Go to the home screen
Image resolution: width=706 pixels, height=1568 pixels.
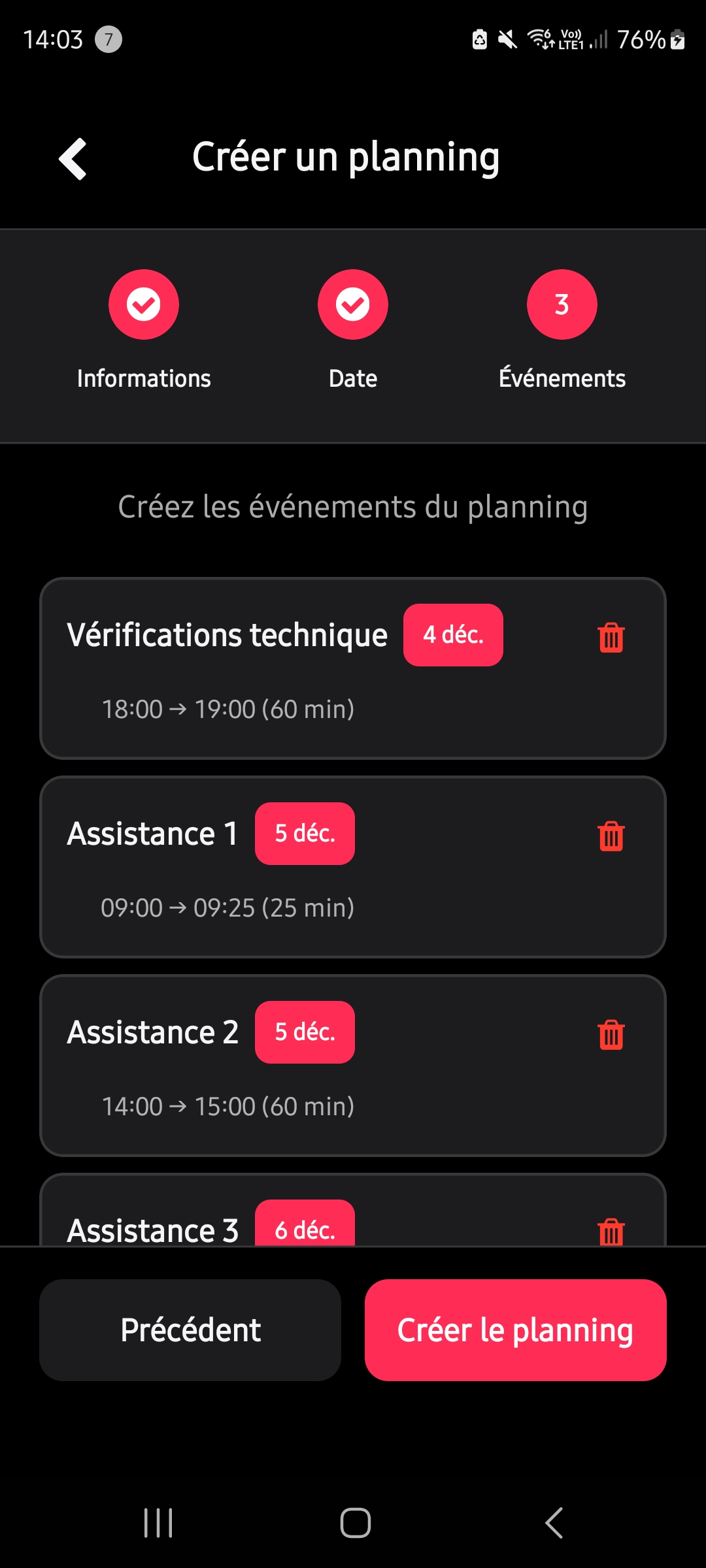(355, 1523)
